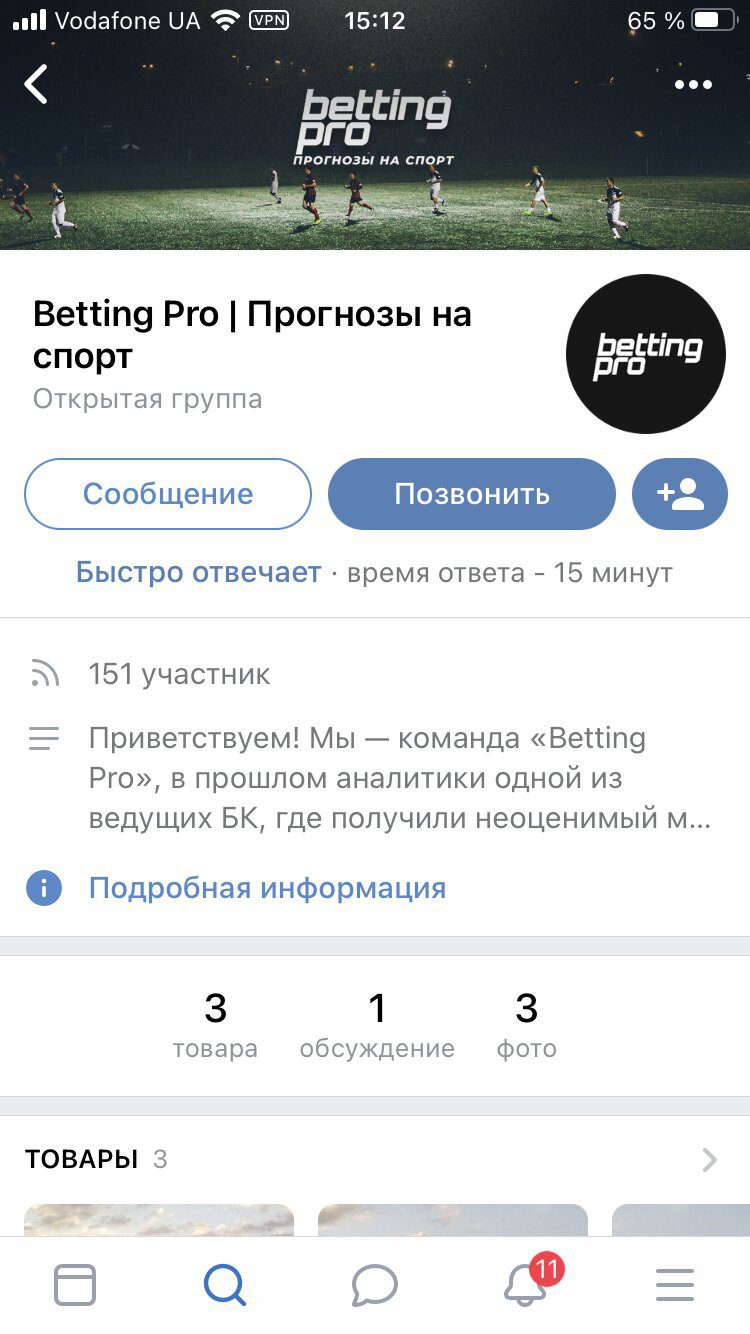Open the hamburger menu tab
This screenshot has width=750, height=1334.
[x=675, y=1285]
